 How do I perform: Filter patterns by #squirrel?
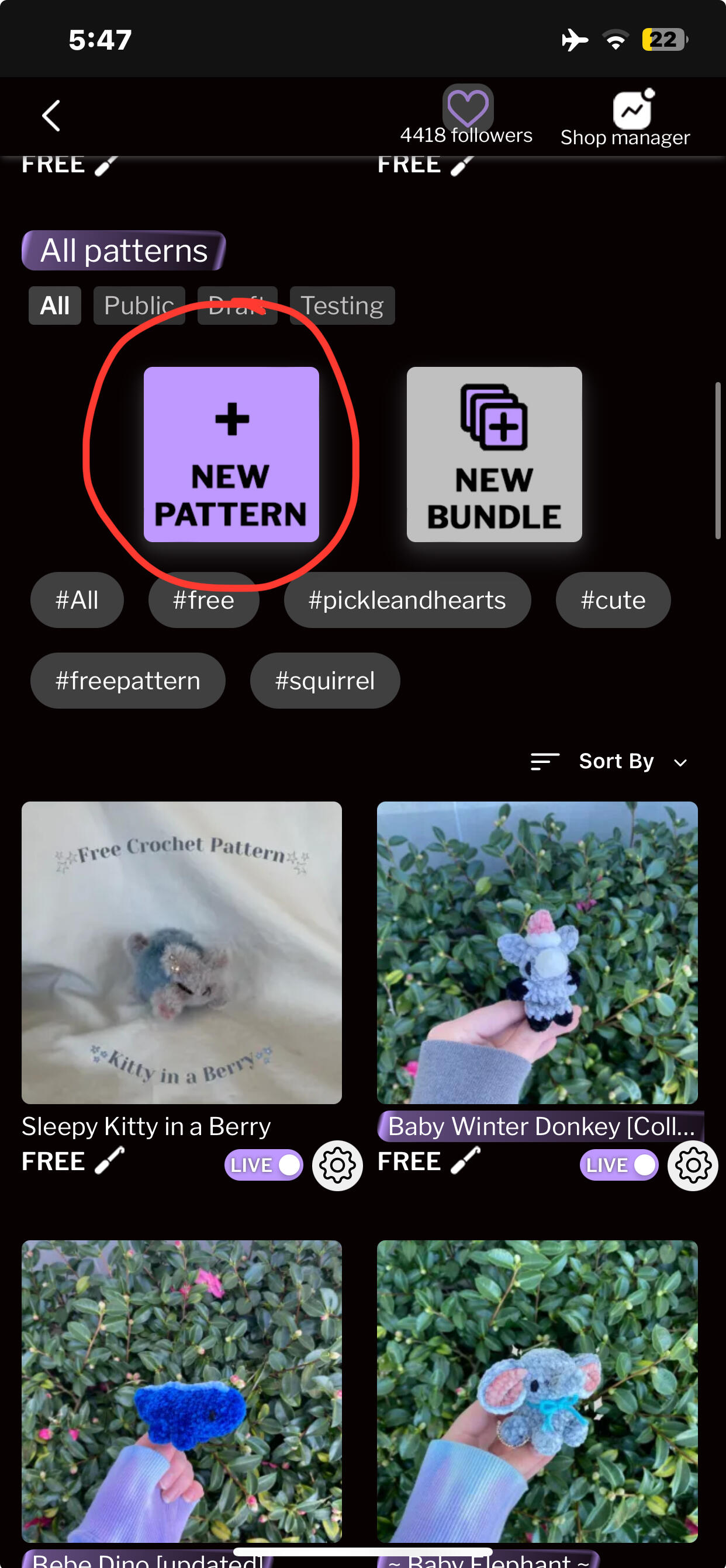click(x=324, y=680)
